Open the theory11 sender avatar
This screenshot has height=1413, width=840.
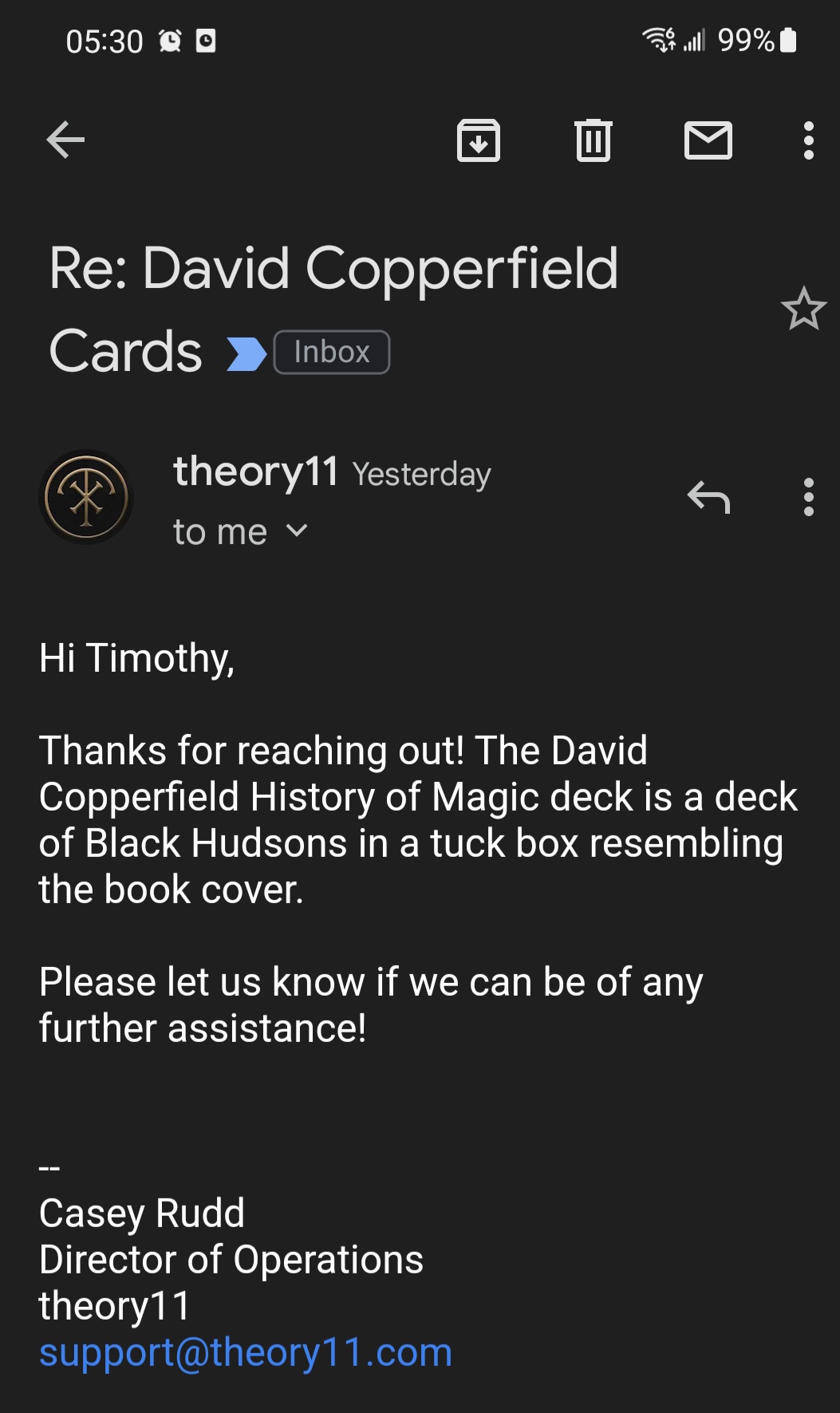(x=86, y=498)
